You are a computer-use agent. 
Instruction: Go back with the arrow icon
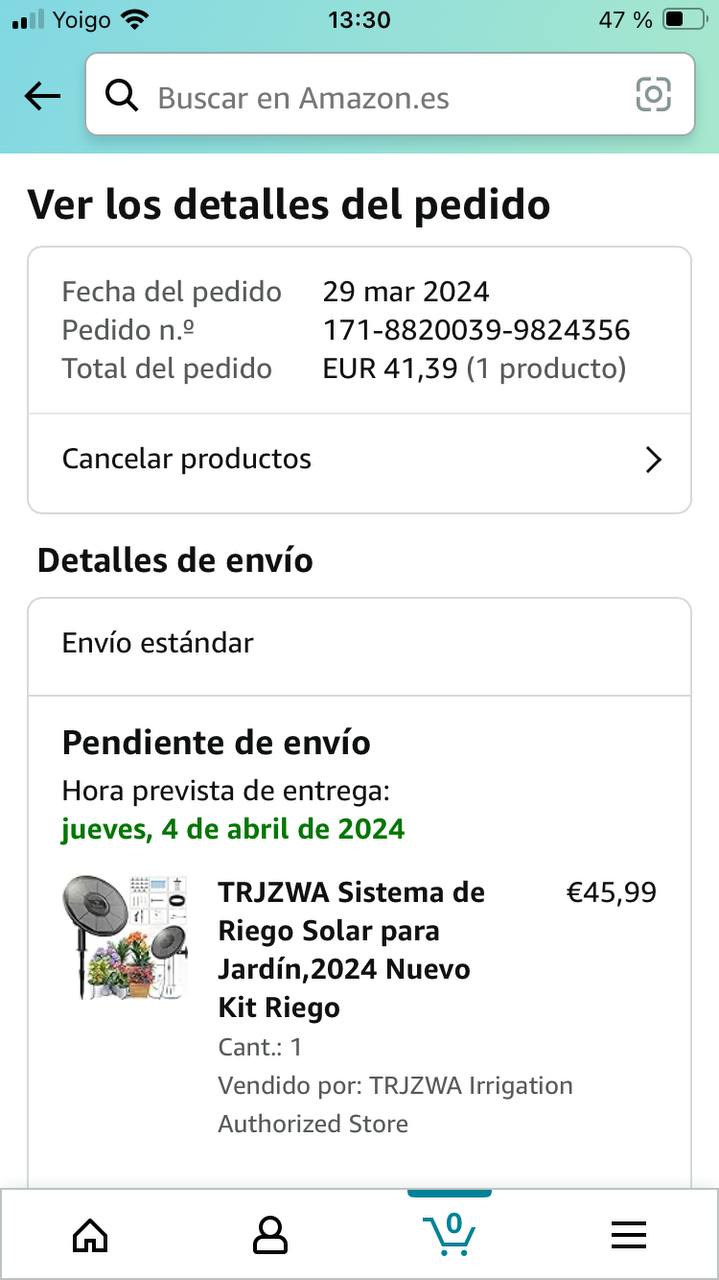pos(42,96)
